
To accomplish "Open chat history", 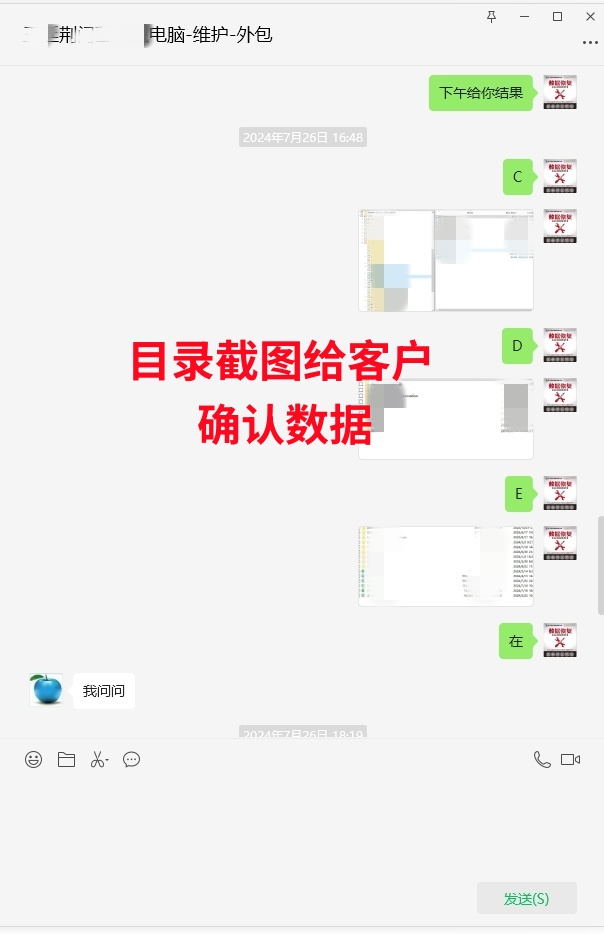I will [131, 760].
